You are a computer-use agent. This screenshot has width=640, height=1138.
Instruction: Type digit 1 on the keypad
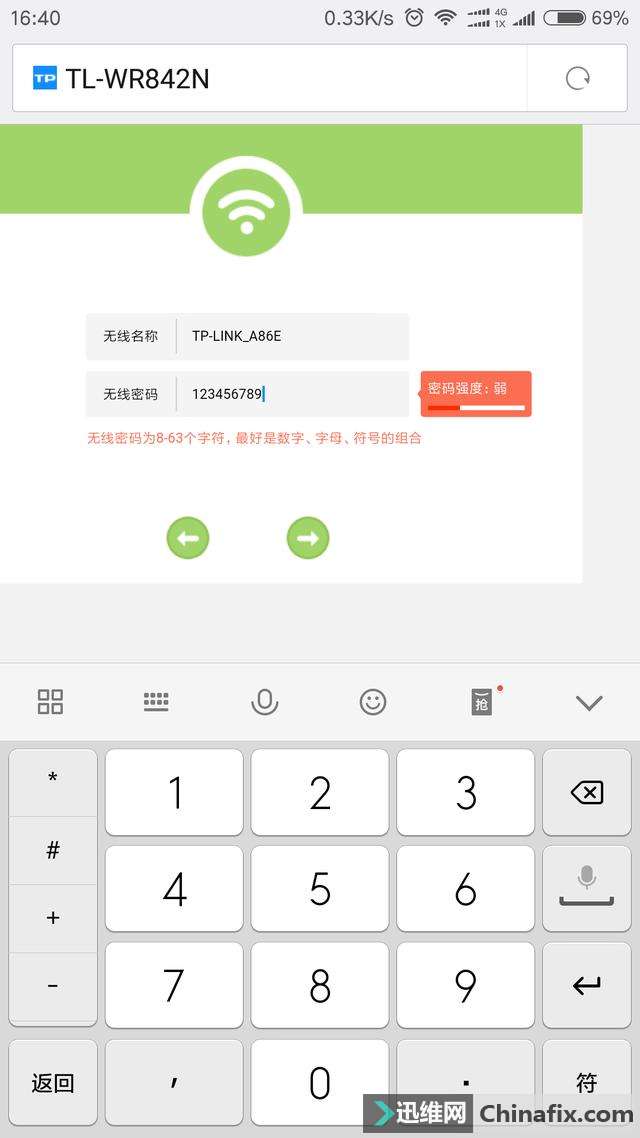coord(174,793)
